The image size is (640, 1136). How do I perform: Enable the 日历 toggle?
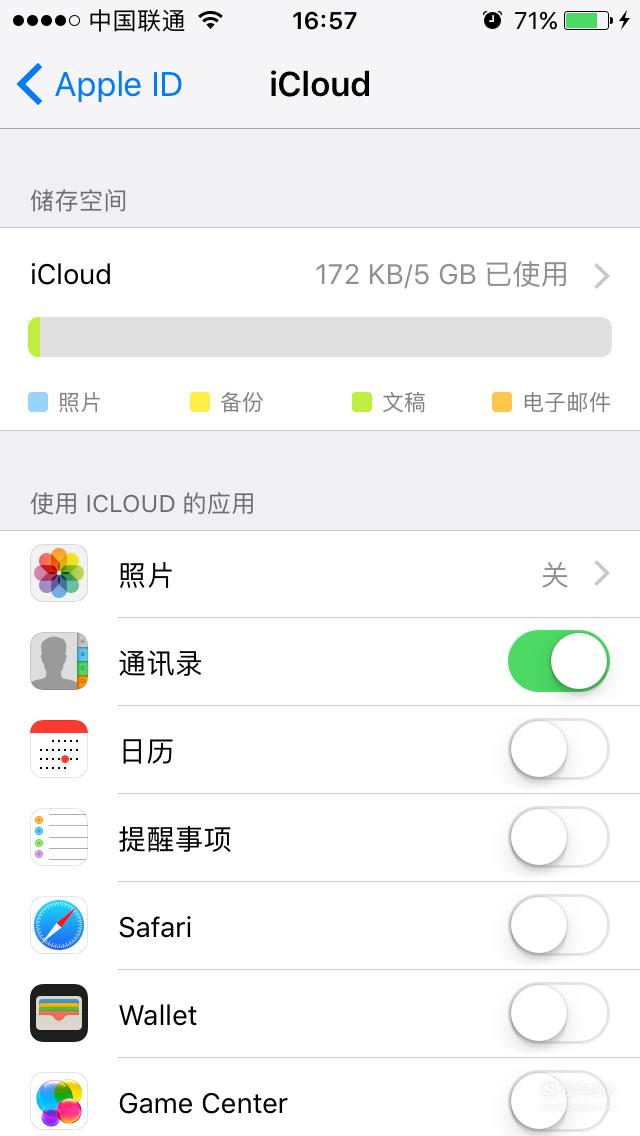(x=559, y=749)
